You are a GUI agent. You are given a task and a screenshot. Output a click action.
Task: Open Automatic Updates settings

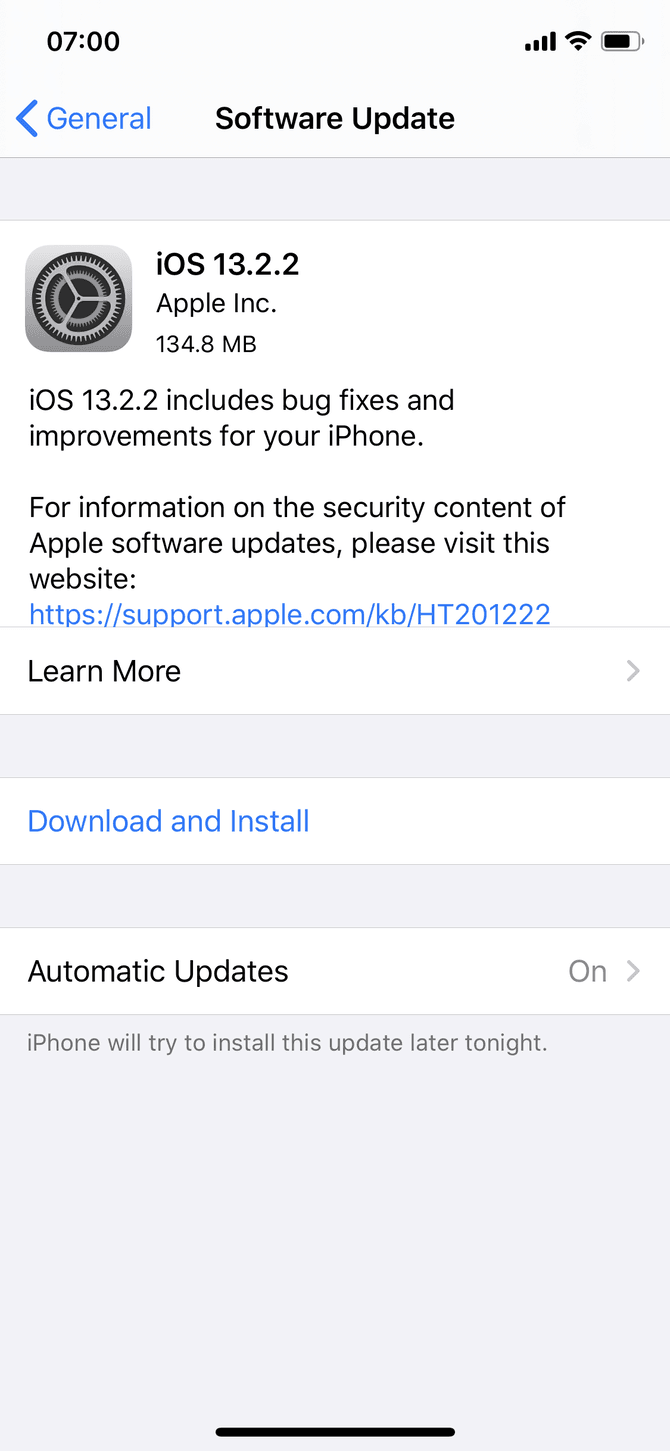[335, 971]
